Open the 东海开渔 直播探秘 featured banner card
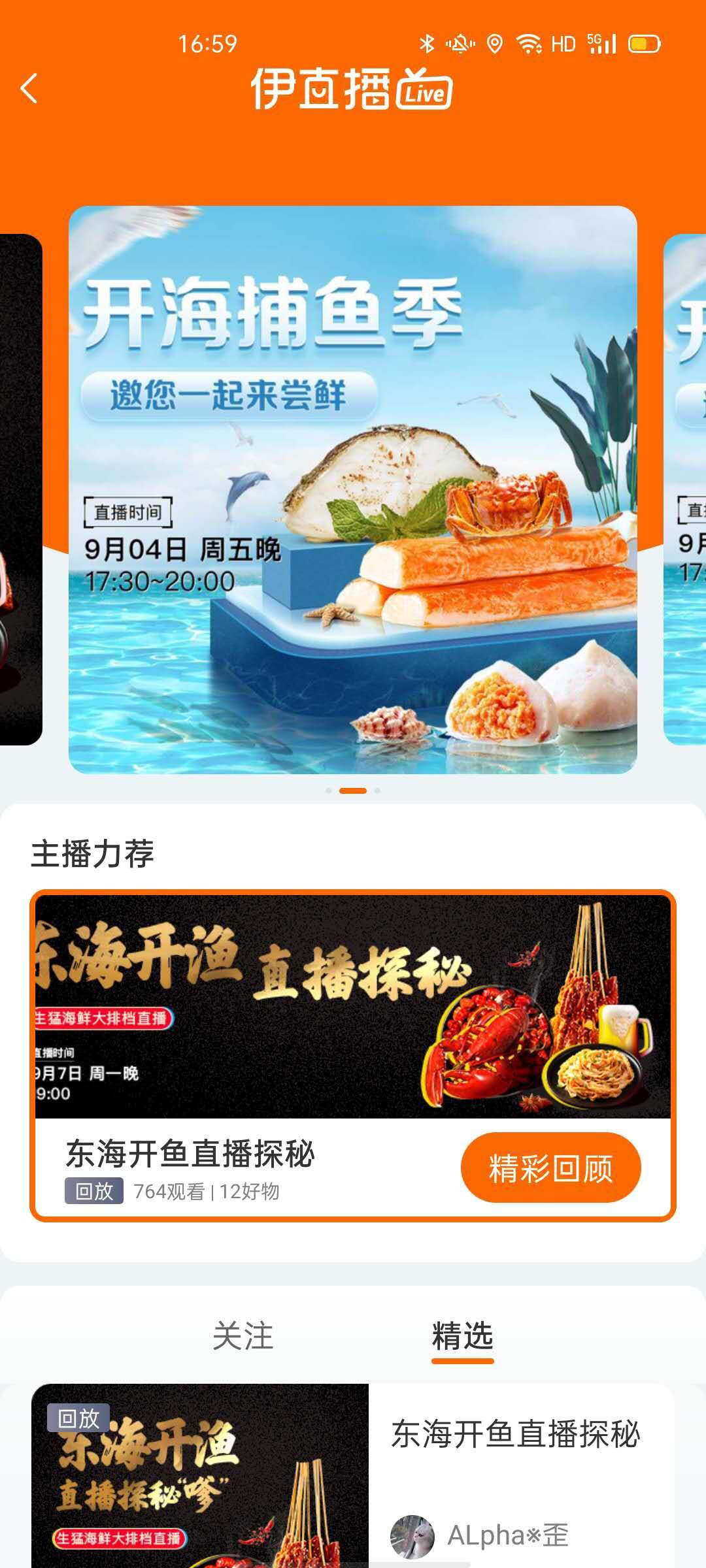This screenshot has width=706, height=1568. click(x=353, y=1006)
